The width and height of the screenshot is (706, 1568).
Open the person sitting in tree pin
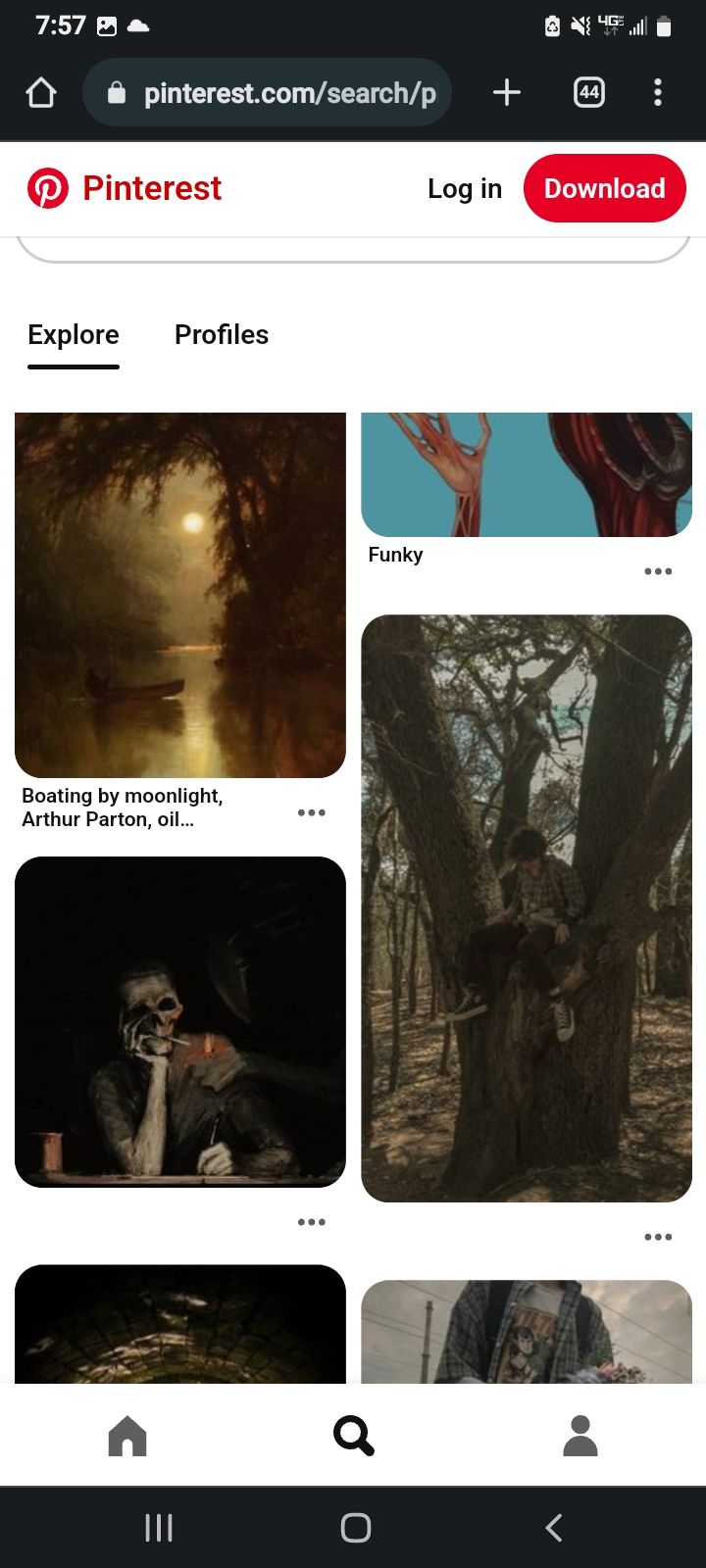[527, 908]
